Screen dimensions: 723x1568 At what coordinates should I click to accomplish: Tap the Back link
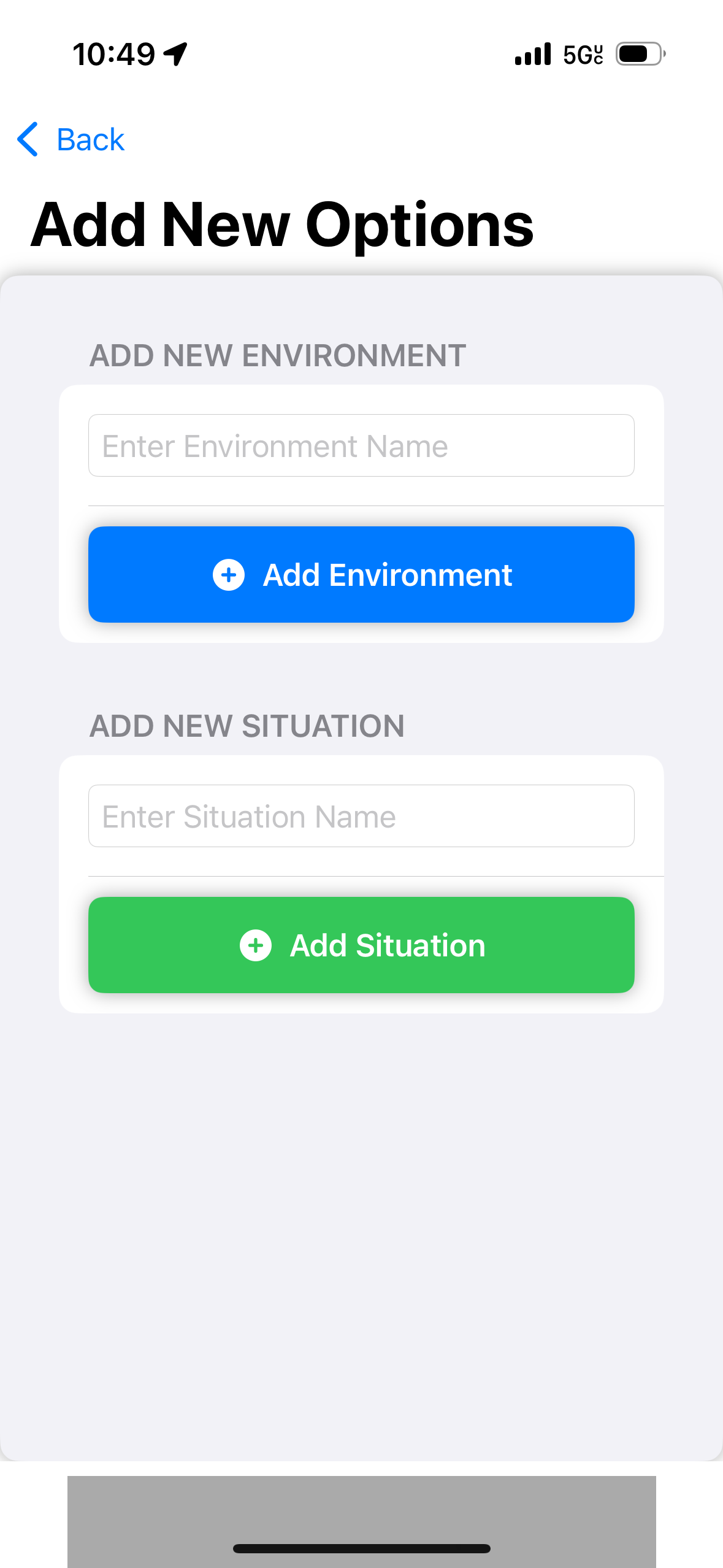point(90,140)
